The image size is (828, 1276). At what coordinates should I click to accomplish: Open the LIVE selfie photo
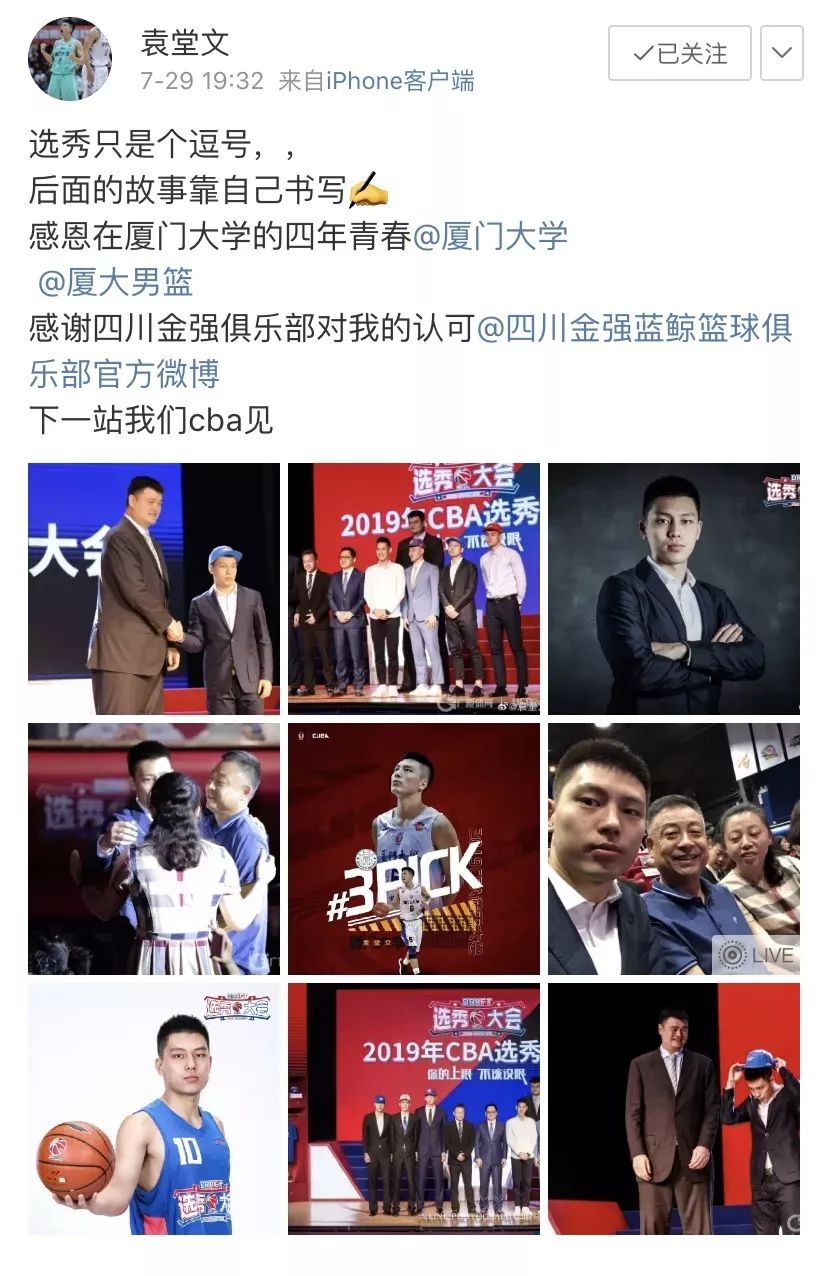point(674,849)
